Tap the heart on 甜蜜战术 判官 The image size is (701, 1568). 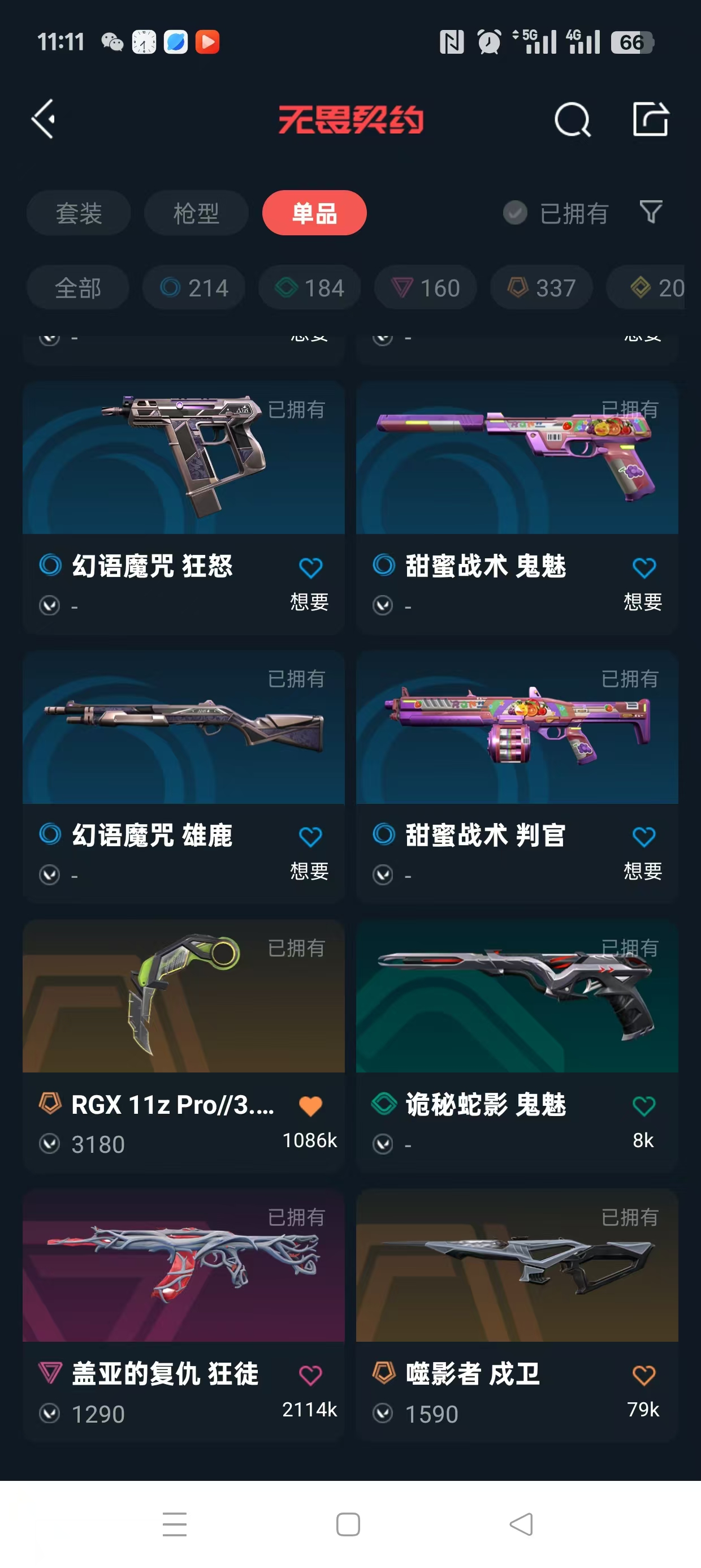pyautogui.click(x=644, y=837)
